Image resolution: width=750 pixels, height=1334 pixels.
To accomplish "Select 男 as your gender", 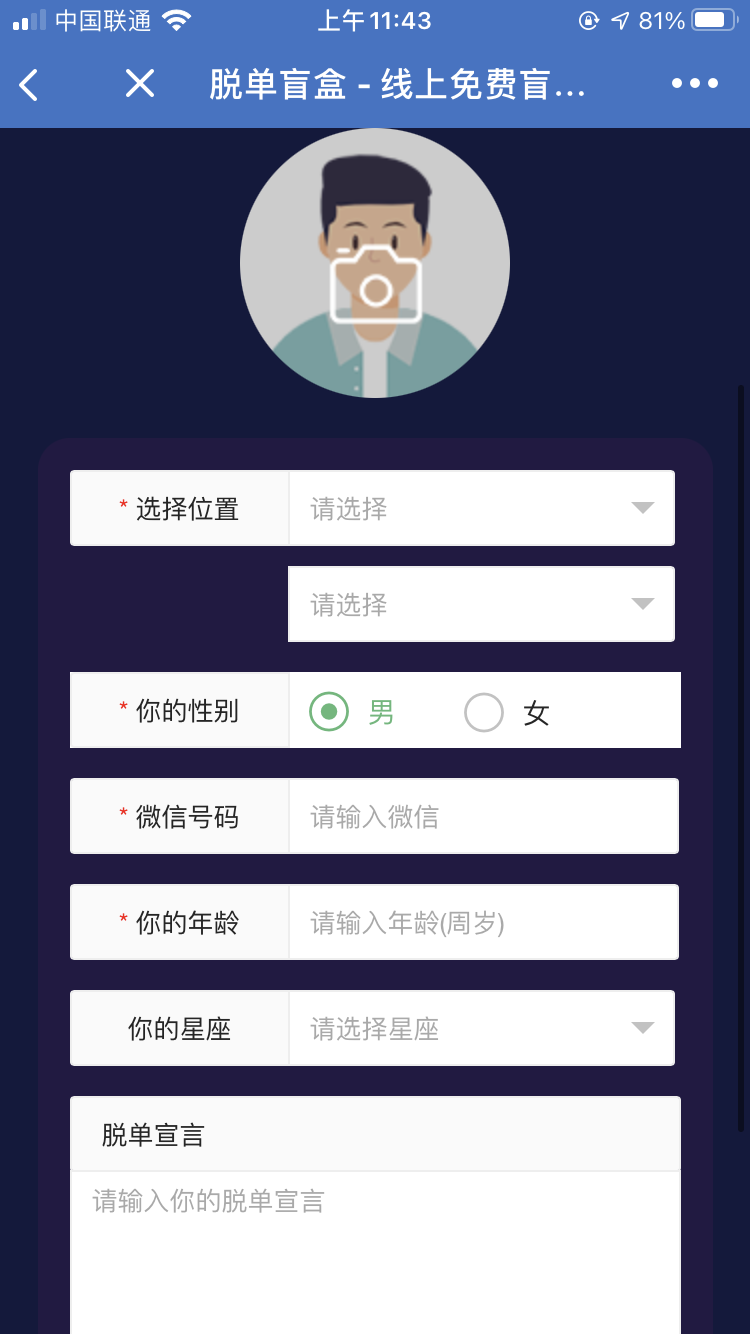I will (329, 712).
